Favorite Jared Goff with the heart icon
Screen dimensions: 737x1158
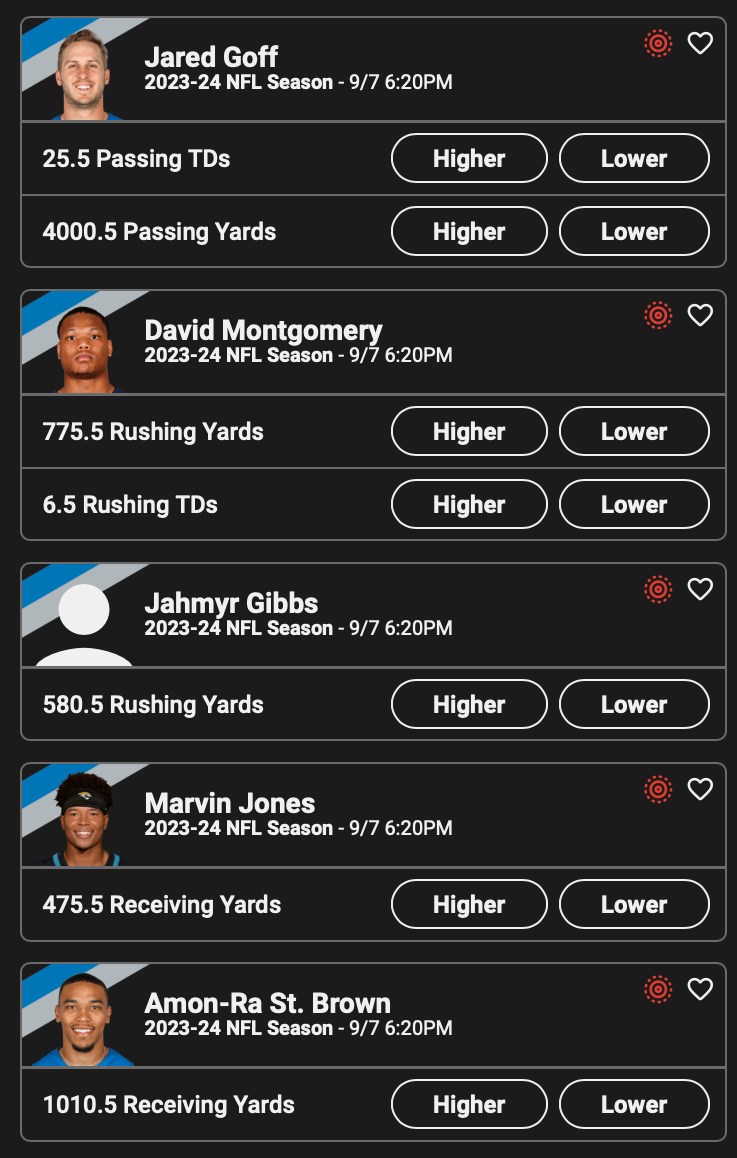click(x=700, y=43)
